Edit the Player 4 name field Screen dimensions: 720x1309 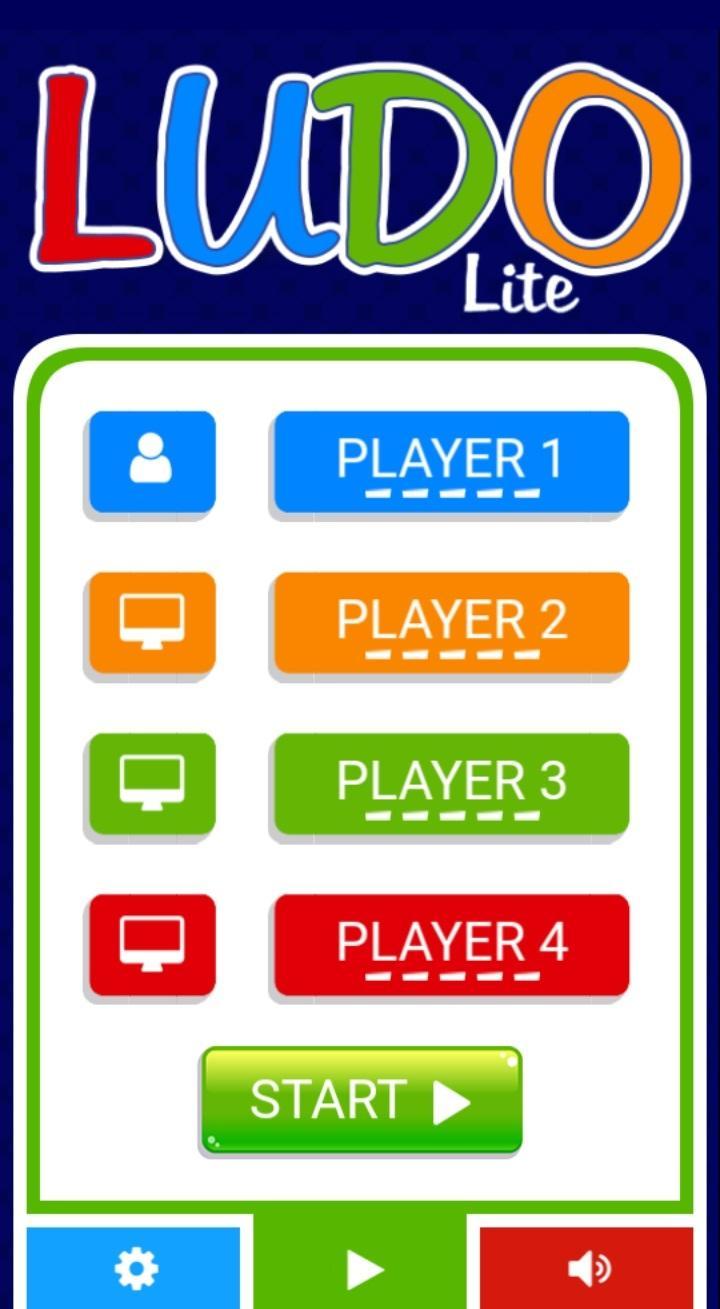click(x=451, y=944)
